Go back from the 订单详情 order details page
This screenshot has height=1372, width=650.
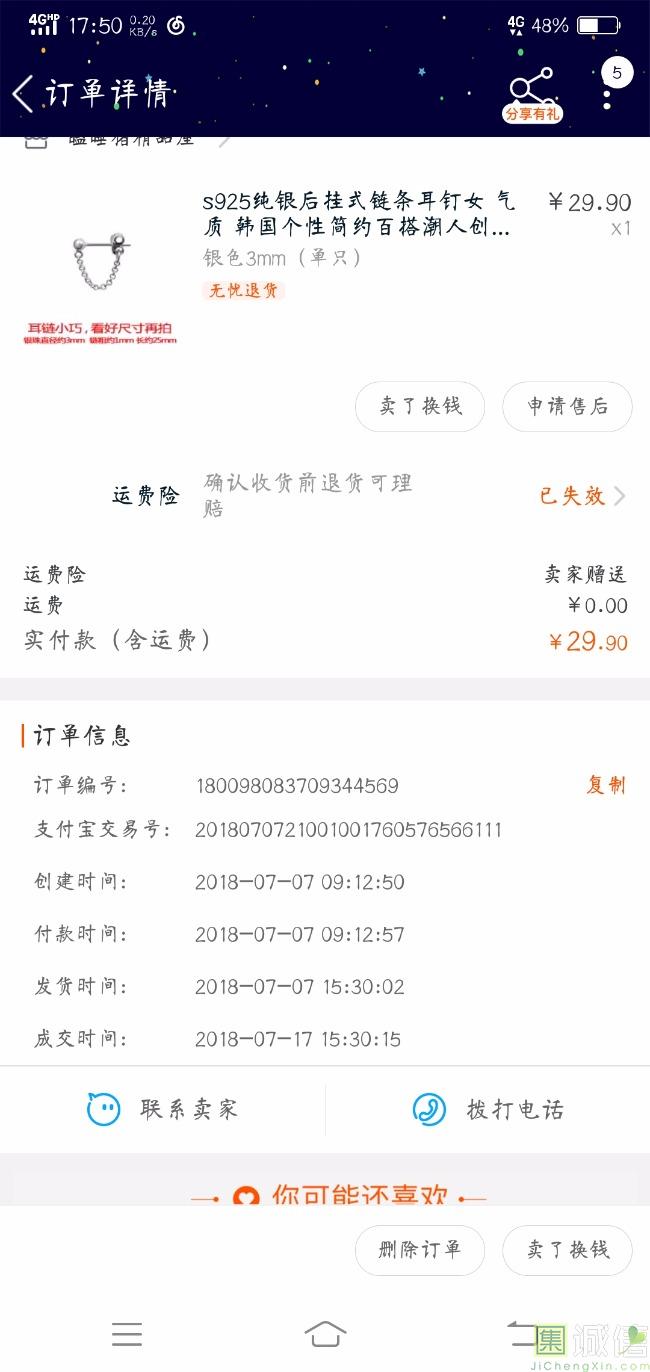(24, 94)
